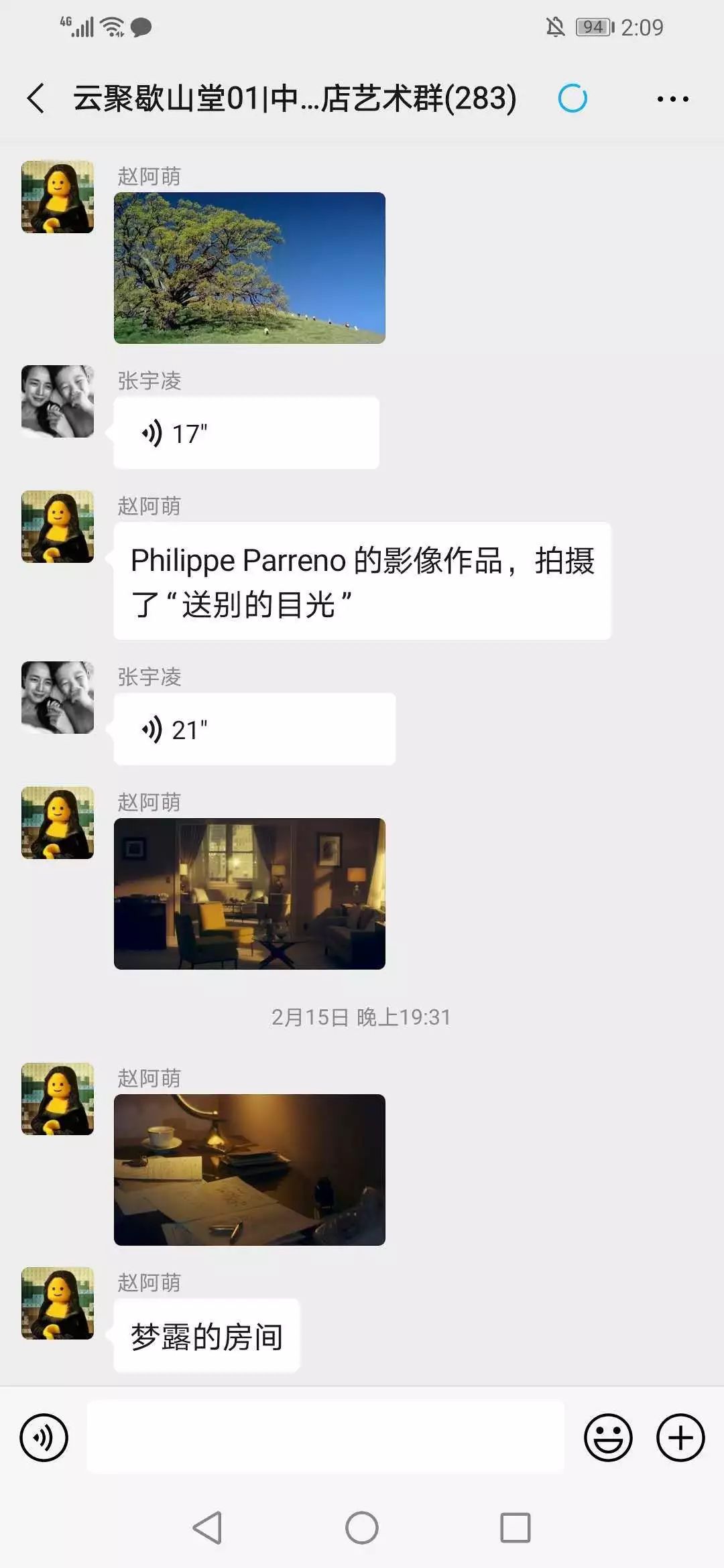
Task: Play 张宇凌's 21-second voice message
Action: (254, 729)
